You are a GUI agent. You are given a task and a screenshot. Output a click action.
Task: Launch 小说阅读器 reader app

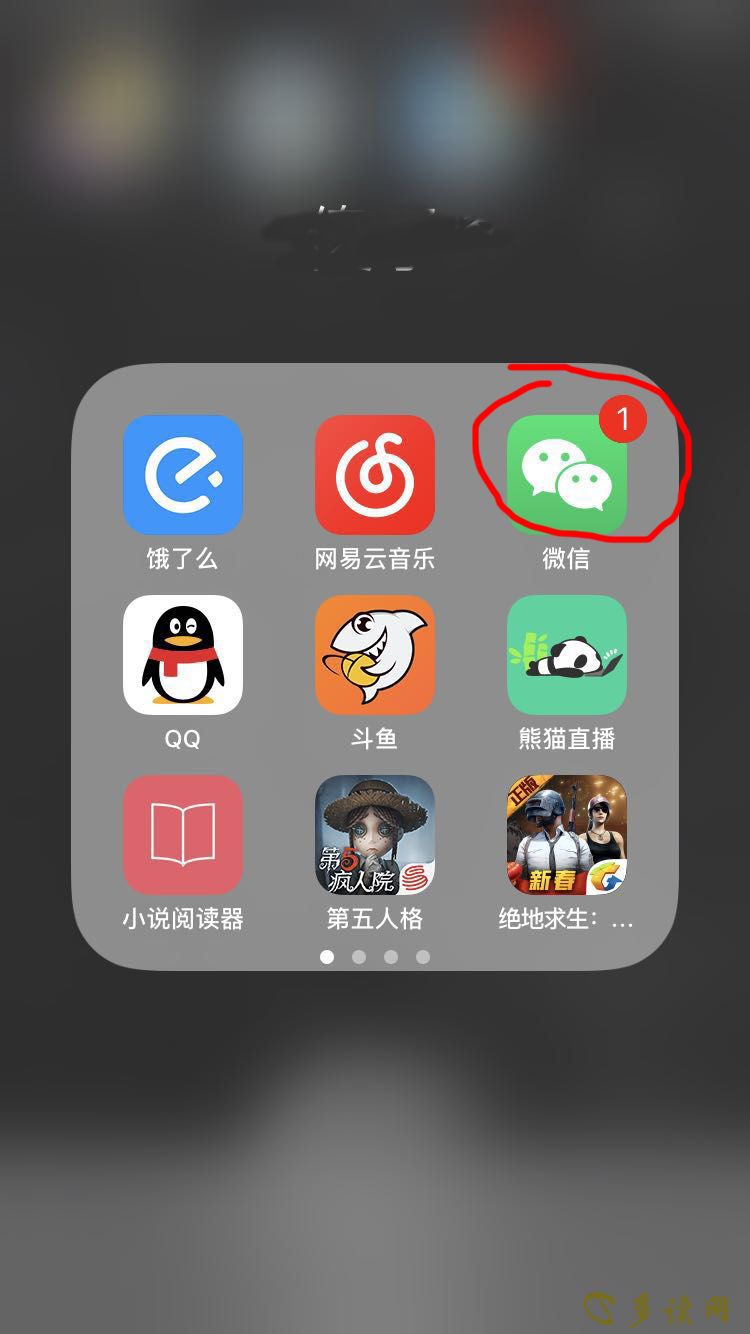tap(183, 835)
